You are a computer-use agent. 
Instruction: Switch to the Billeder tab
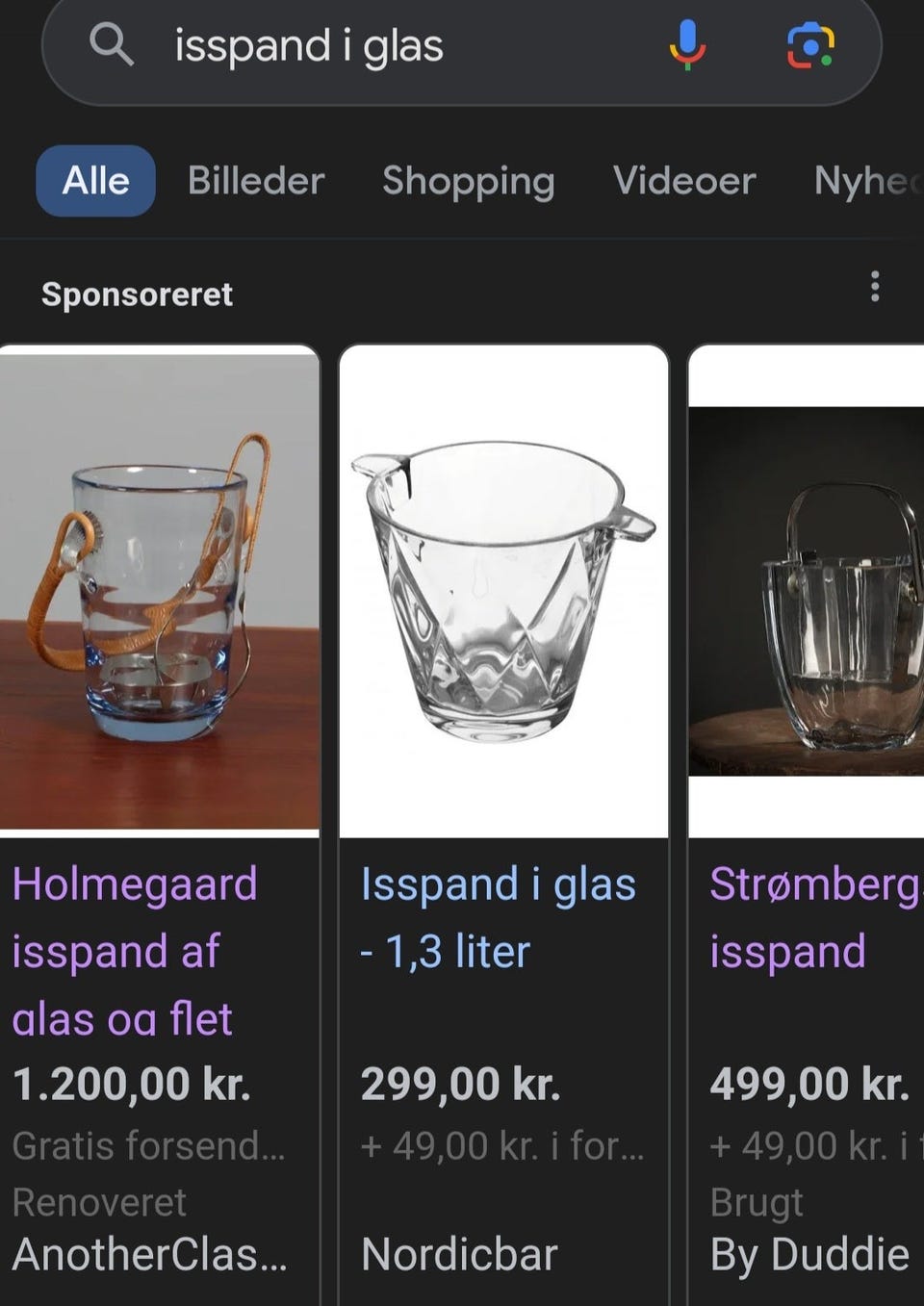[x=255, y=181]
